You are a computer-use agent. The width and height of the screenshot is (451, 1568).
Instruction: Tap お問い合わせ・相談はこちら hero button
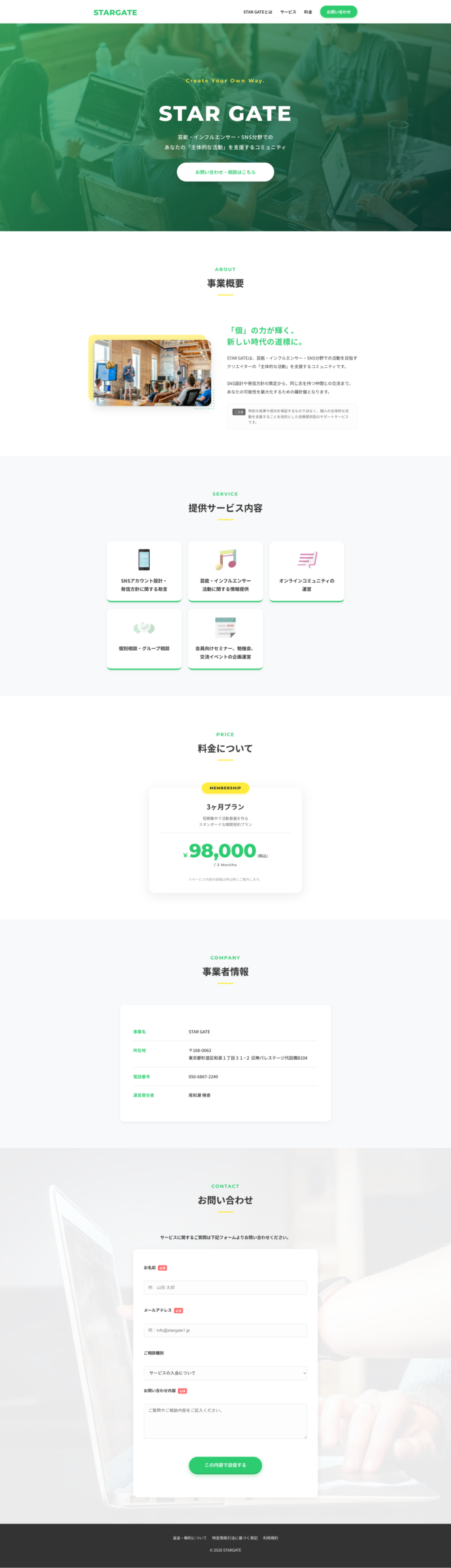[x=225, y=172]
